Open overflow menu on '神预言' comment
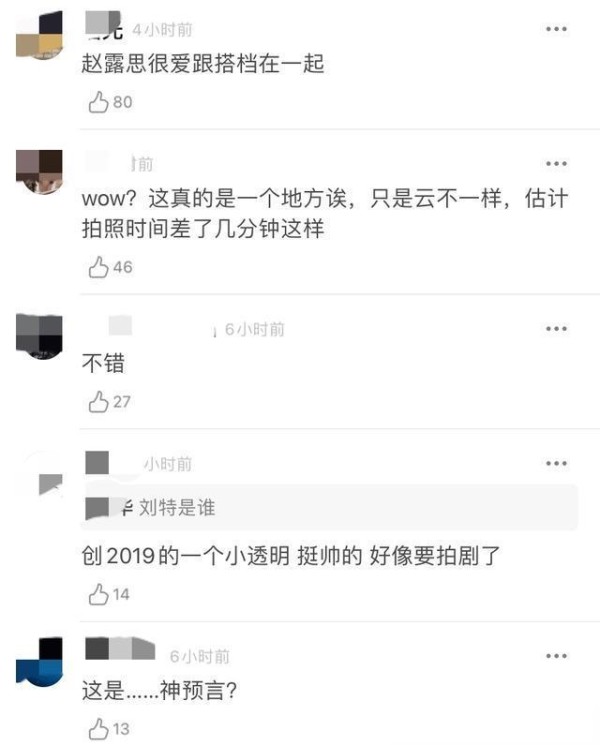Viewport: 600px width, 745px height. pyautogui.click(x=555, y=655)
